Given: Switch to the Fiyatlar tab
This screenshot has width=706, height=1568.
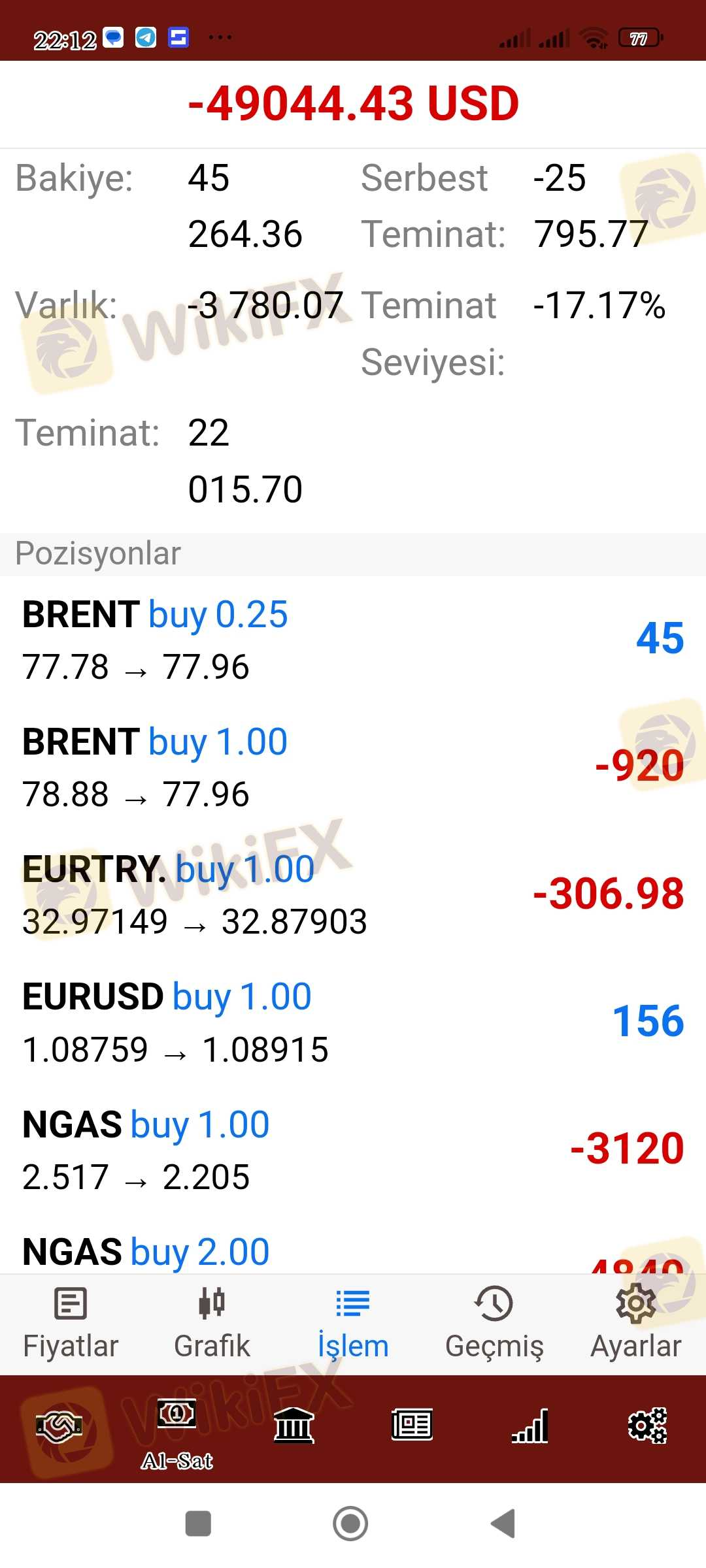Looking at the screenshot, I should point(71,1322).
